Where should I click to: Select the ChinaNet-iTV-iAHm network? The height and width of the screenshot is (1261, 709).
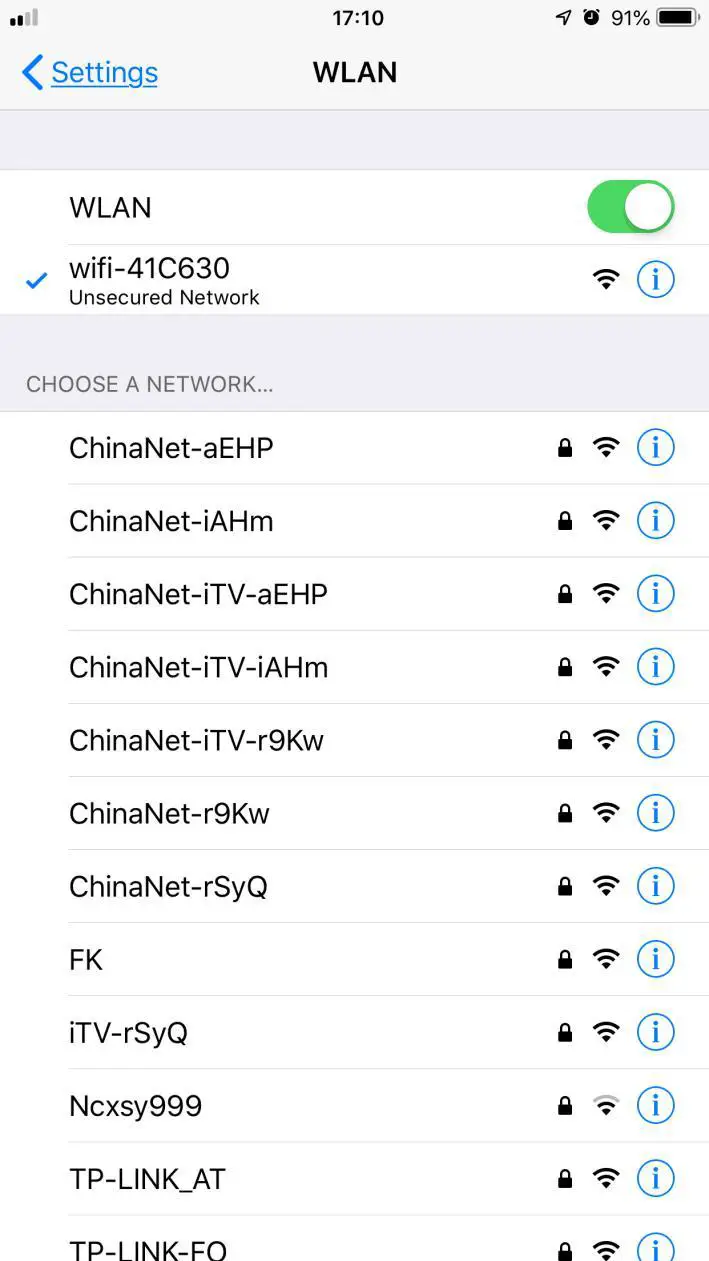(198, 667)
